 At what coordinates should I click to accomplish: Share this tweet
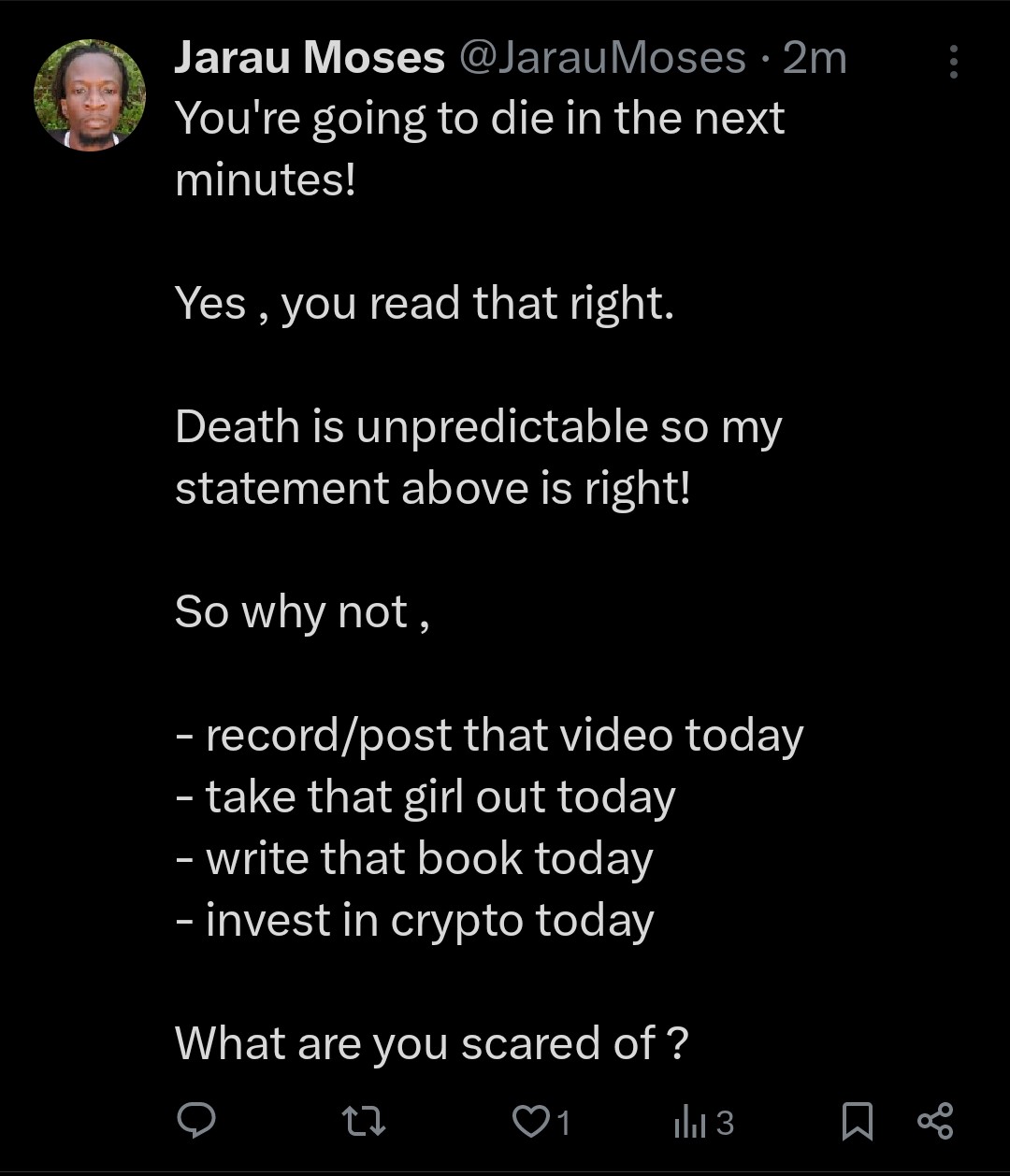click(935, 1121)
